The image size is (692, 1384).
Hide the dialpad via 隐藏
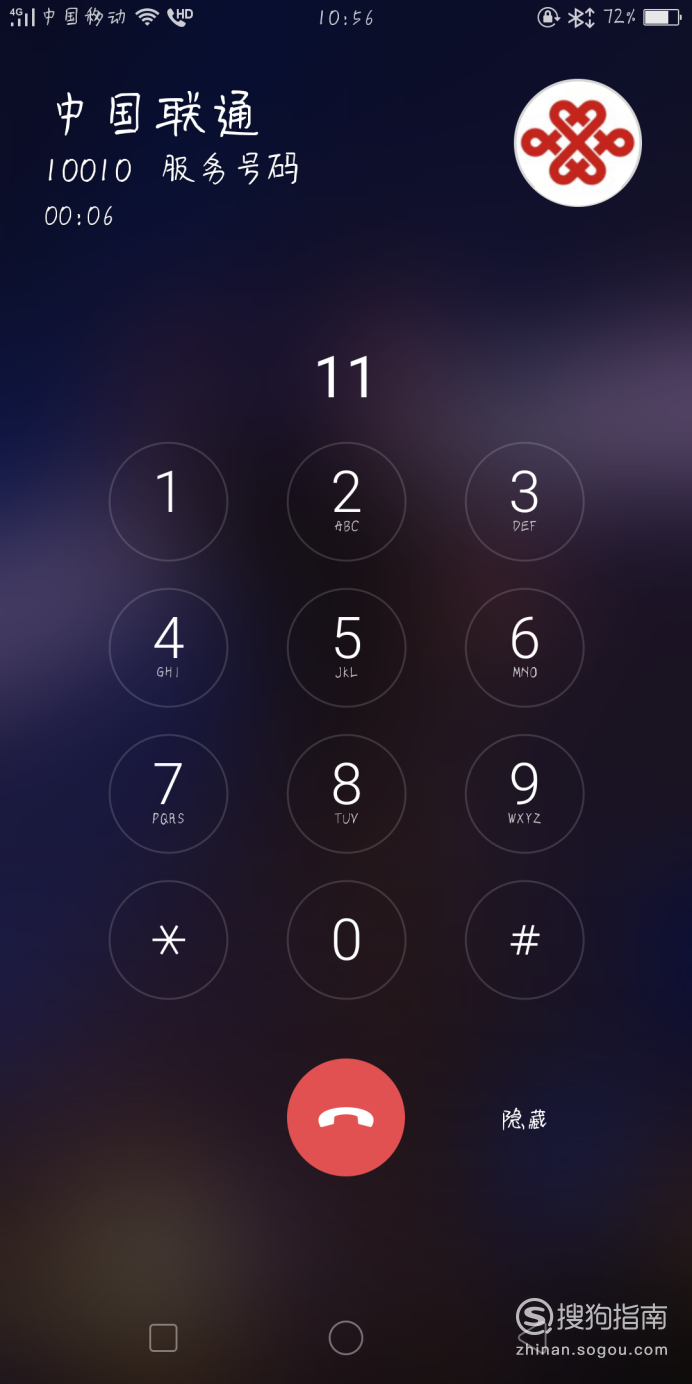[x=524, y=1119]
